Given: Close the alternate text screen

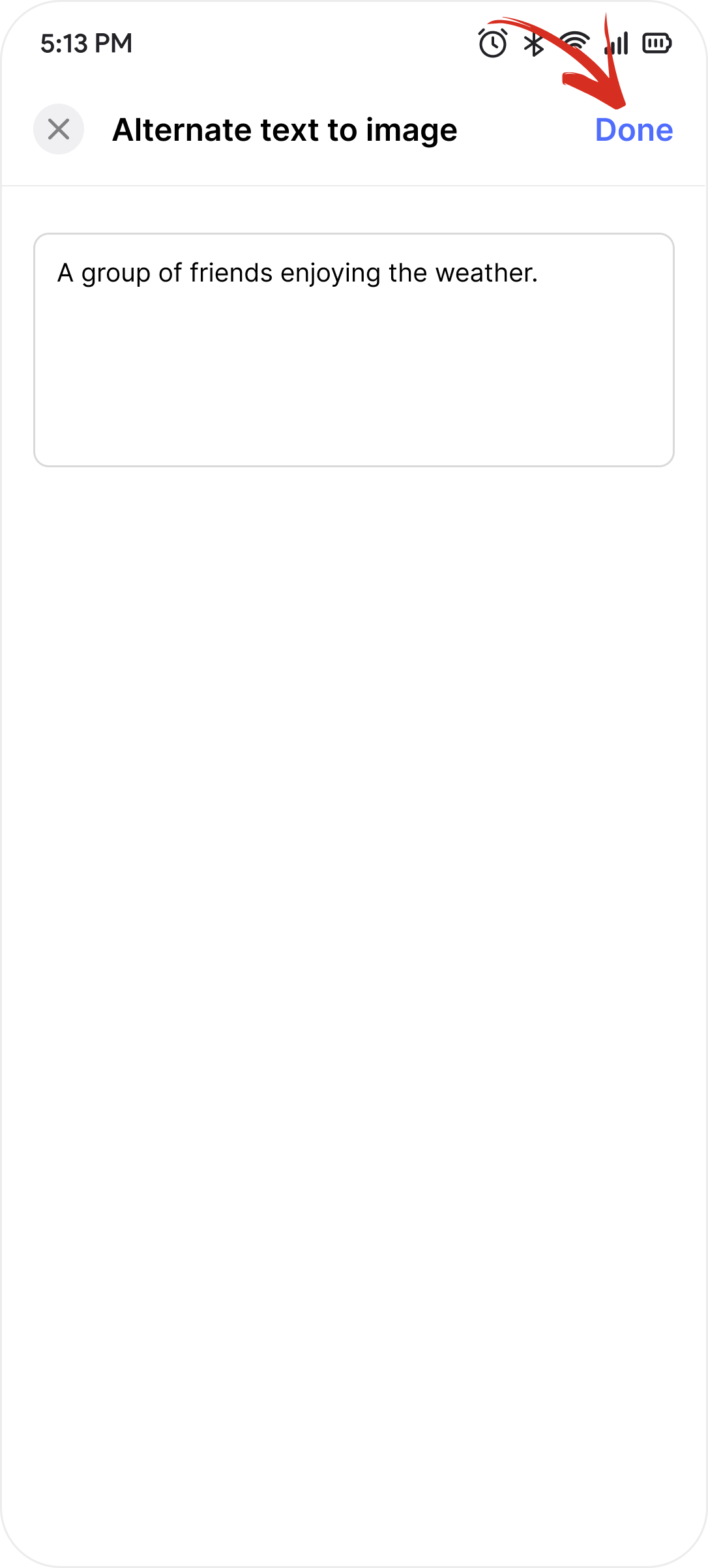Looking at the screenshot, I should 59,129.
